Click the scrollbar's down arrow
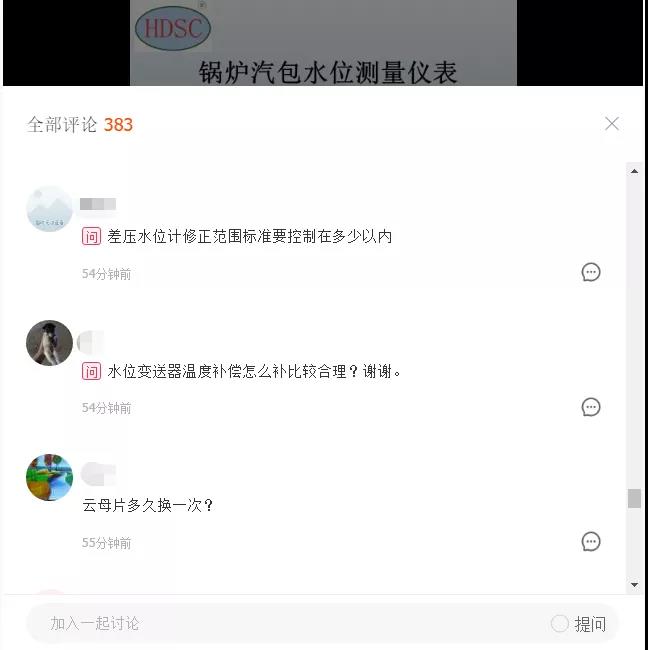Image resolution: width=648 pixels, height=650 pixels. [x=634, y=585]
